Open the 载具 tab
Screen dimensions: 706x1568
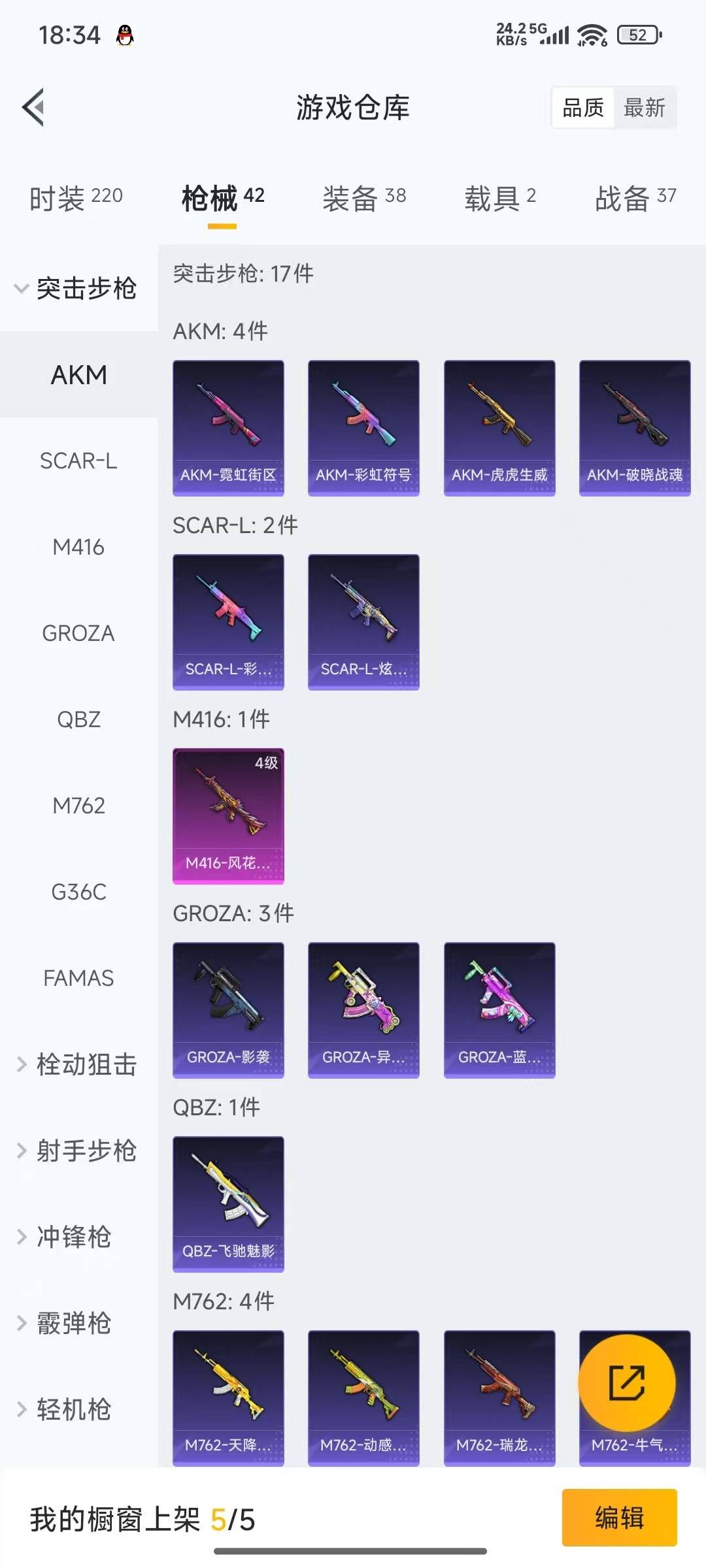tap(500, 197)
